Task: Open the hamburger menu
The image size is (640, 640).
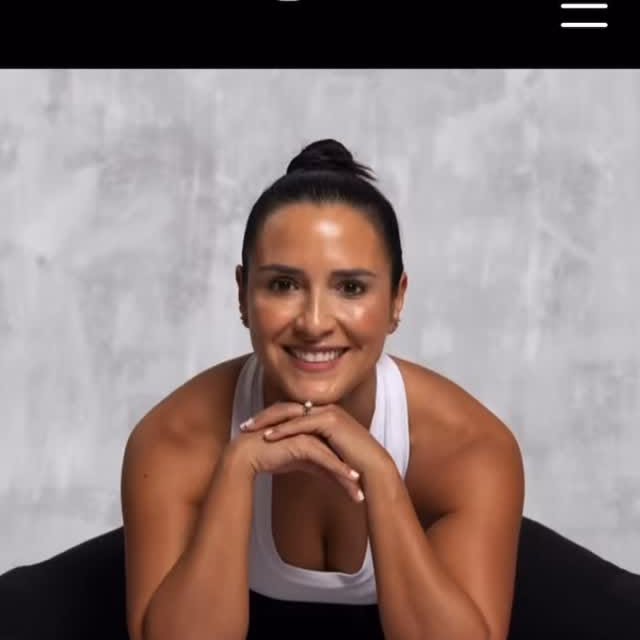Action: click(x=584, y=14)
